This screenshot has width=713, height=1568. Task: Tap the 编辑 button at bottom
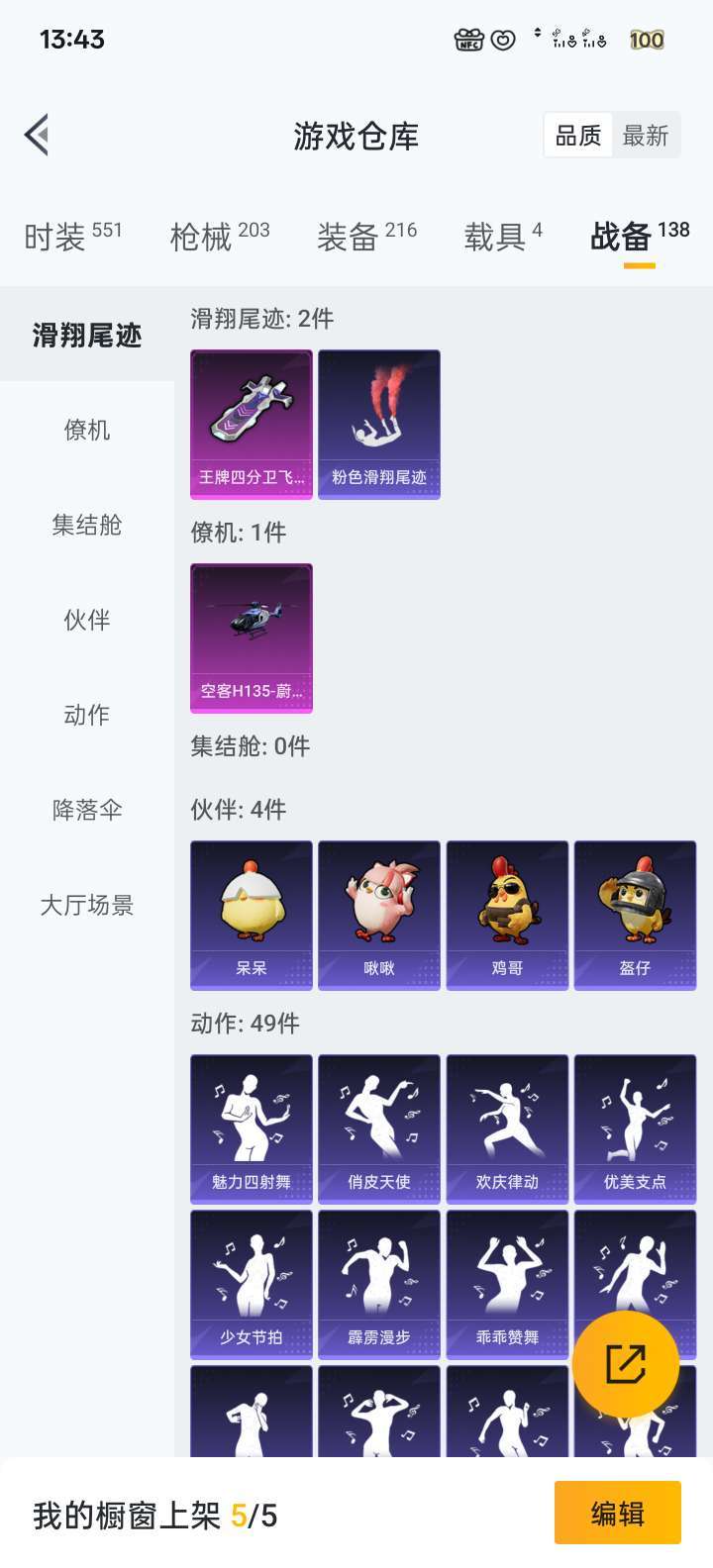click(x=618, y=1512)
